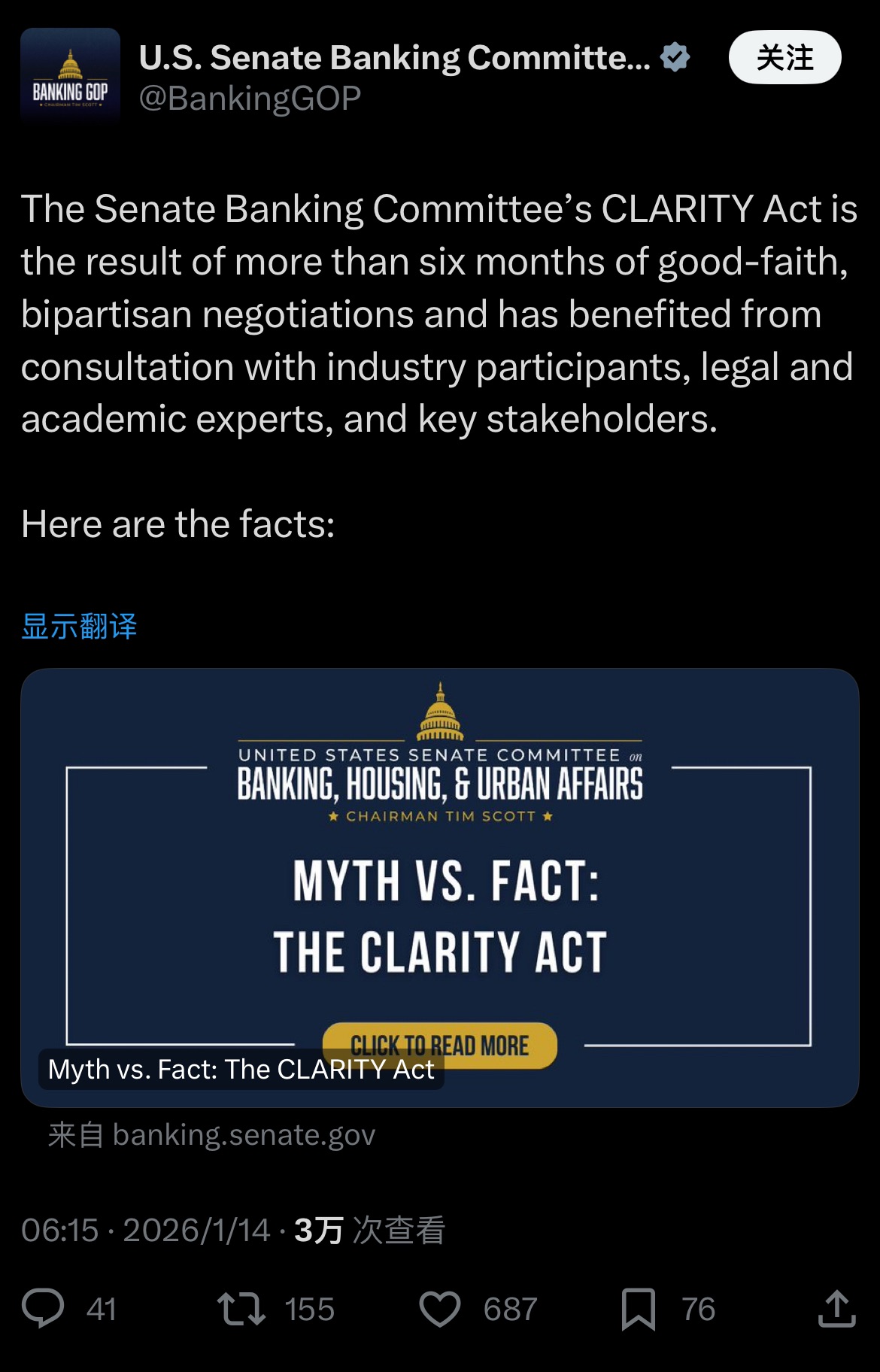Viewport: 880px width, 1372px height.
Task: Bookmark this post
Action: (638, 1308)
